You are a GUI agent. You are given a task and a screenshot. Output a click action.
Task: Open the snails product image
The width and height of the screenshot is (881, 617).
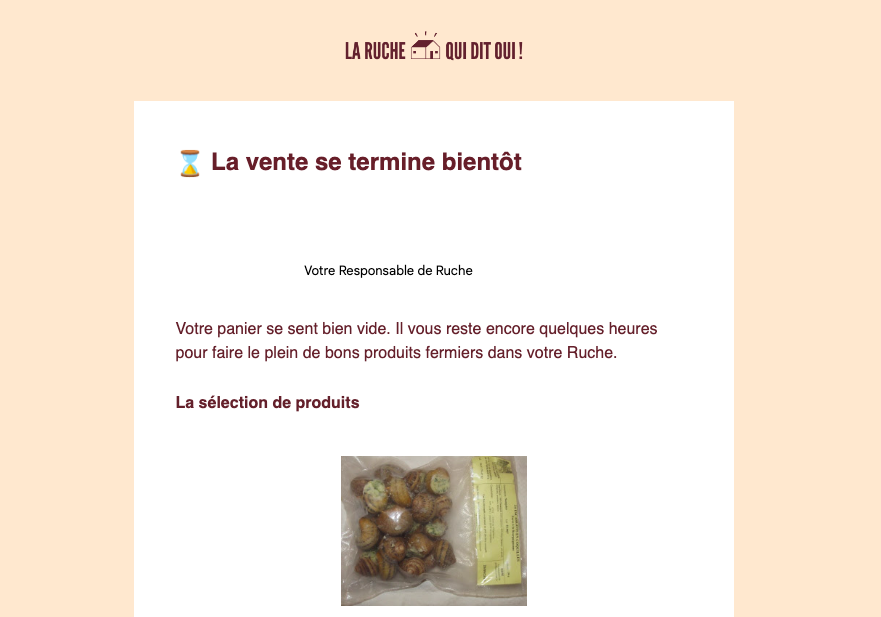point(433,530)
